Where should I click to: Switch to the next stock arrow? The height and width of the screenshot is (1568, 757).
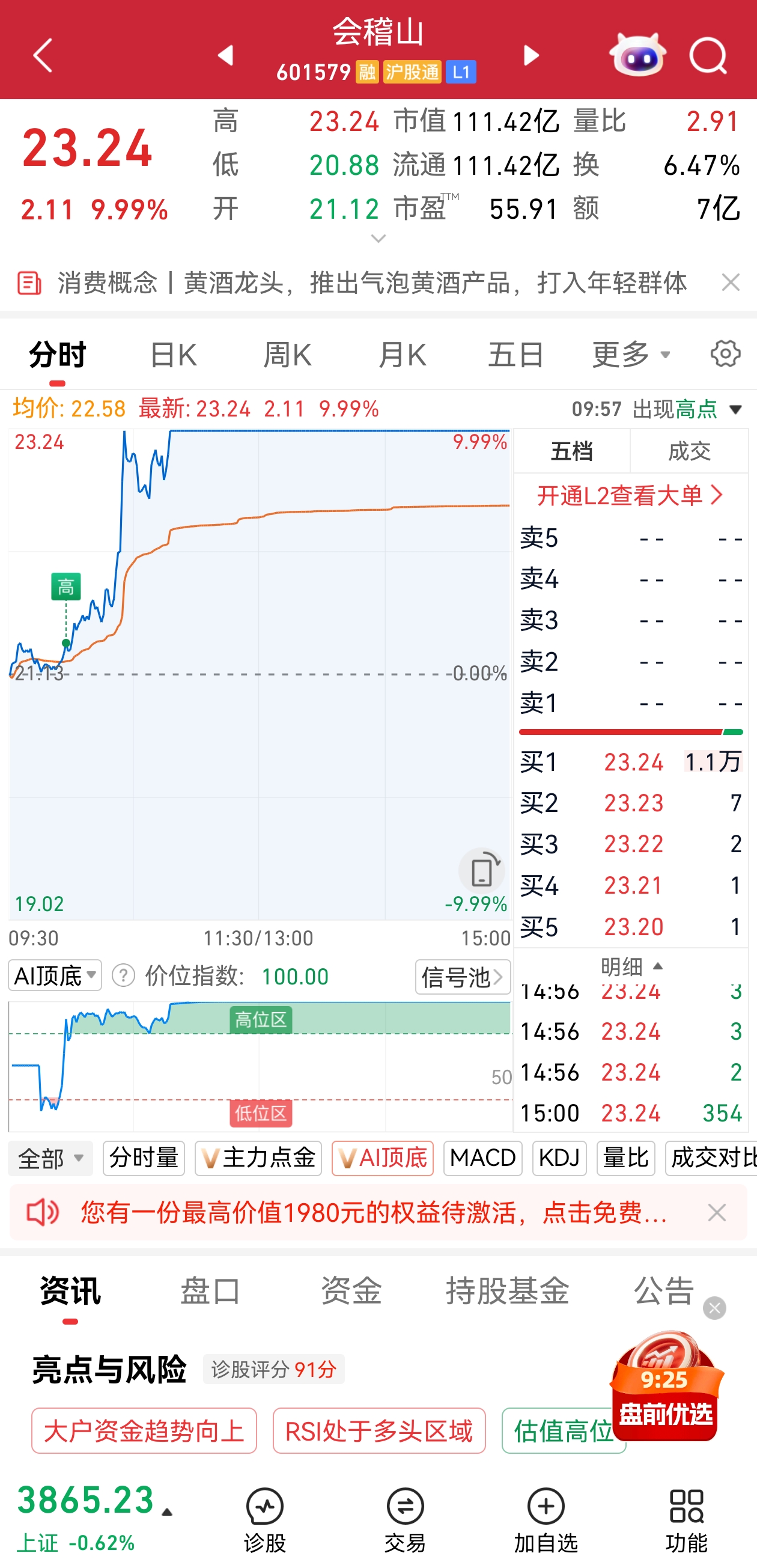[531, 56]
